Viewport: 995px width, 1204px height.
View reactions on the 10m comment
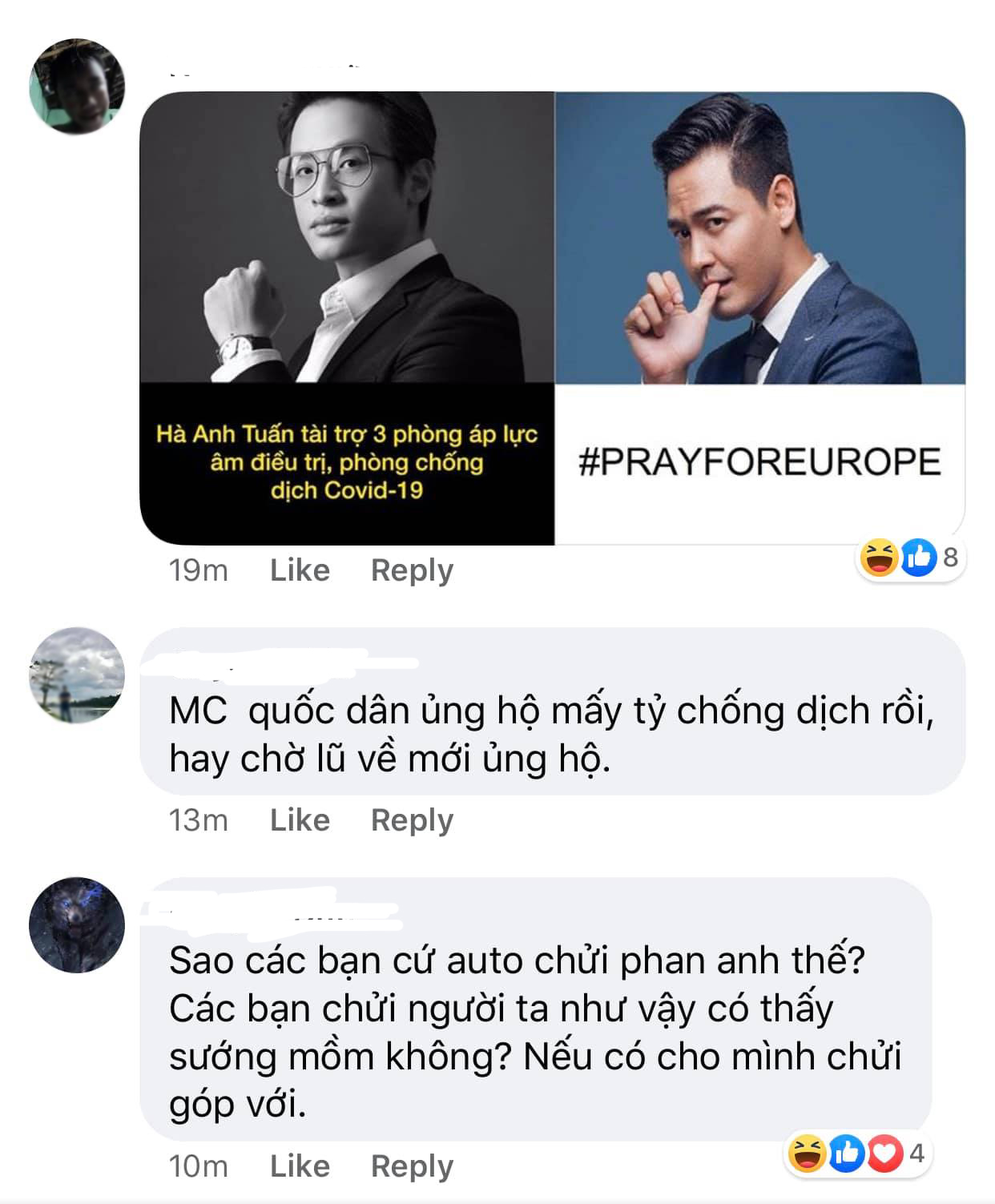coord(856,1154)
